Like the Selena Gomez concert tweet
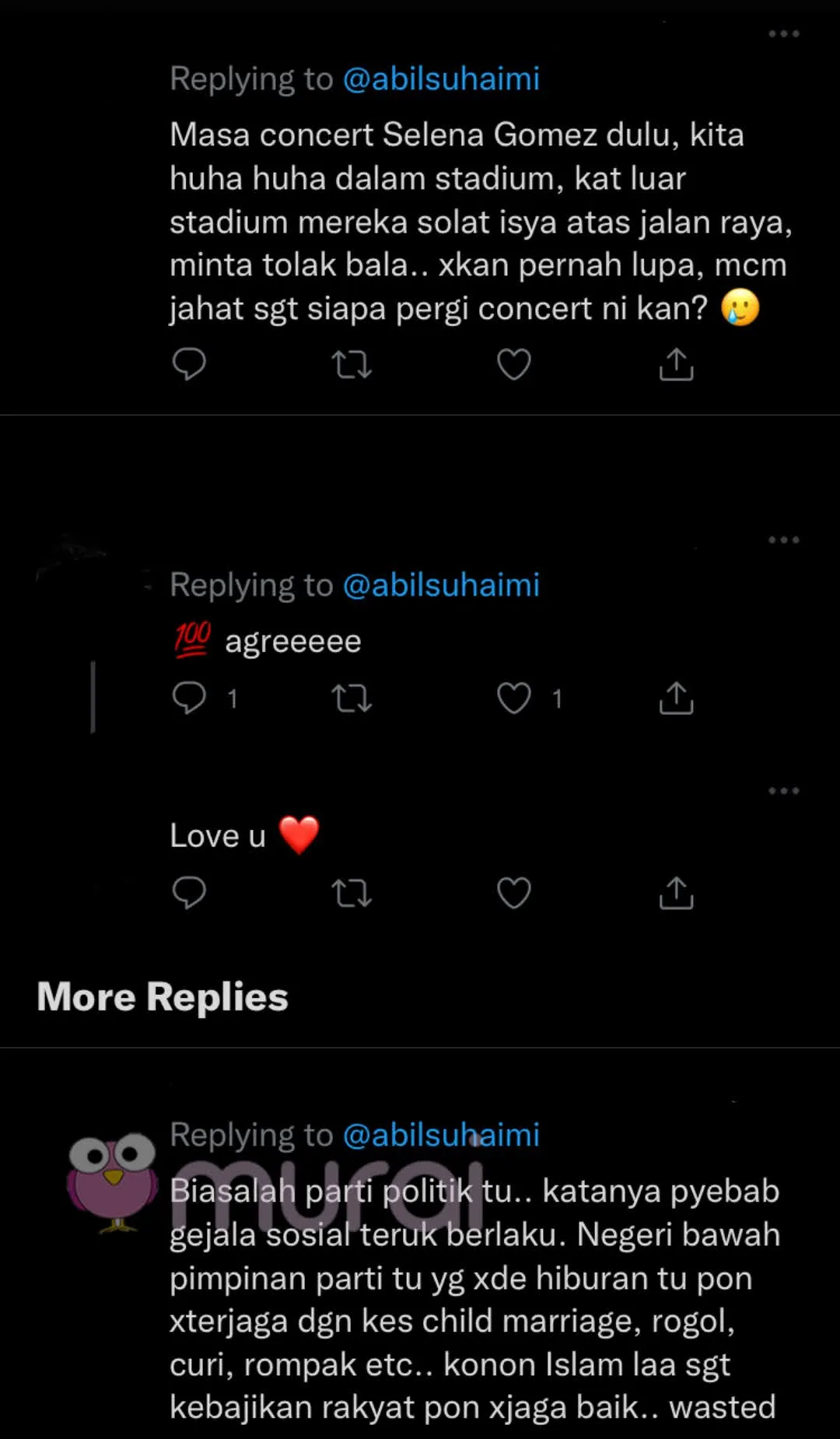This screenshot has width=840, height=1439. [x=513, y=364]
